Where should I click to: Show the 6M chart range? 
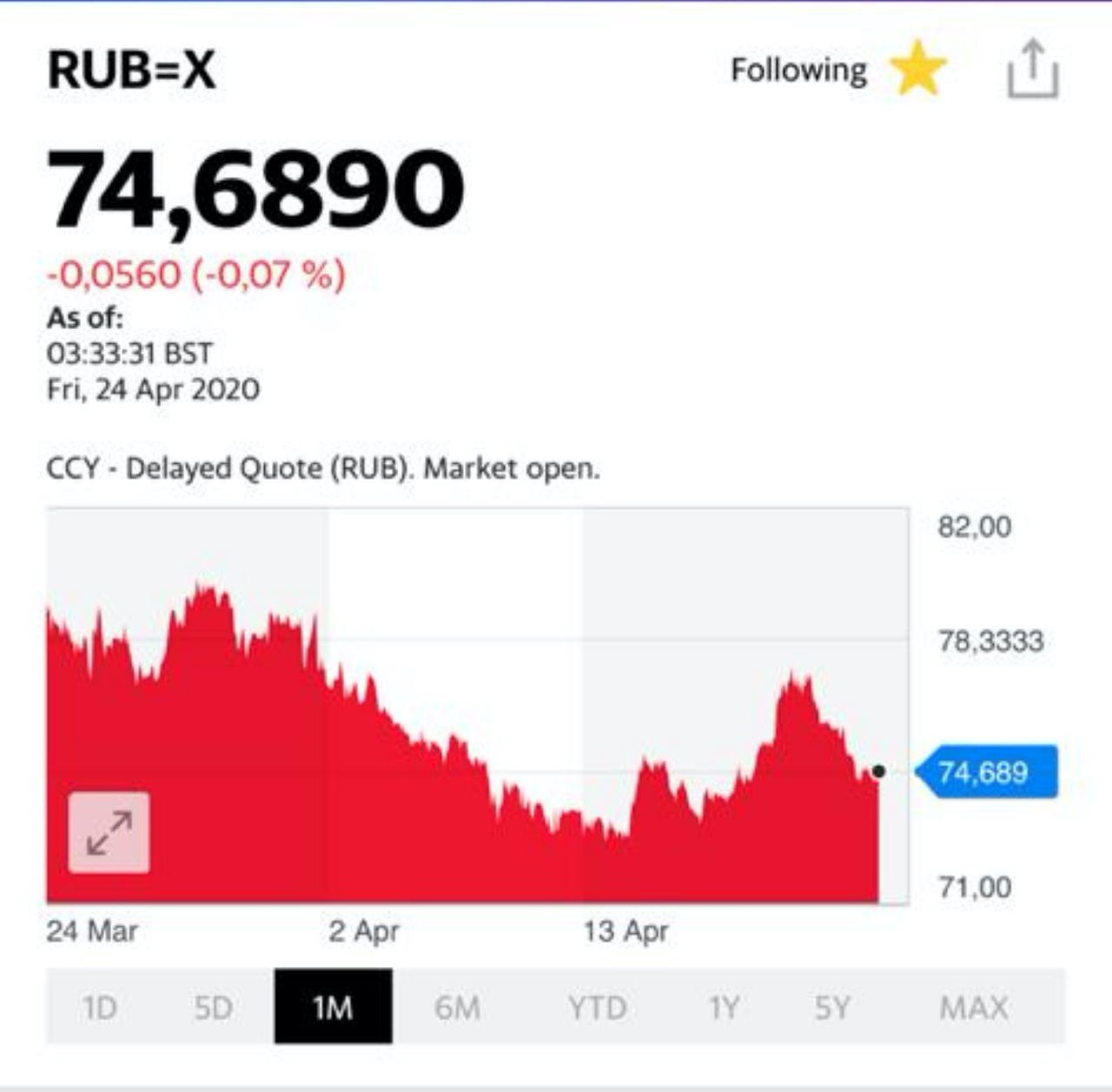458,1008
